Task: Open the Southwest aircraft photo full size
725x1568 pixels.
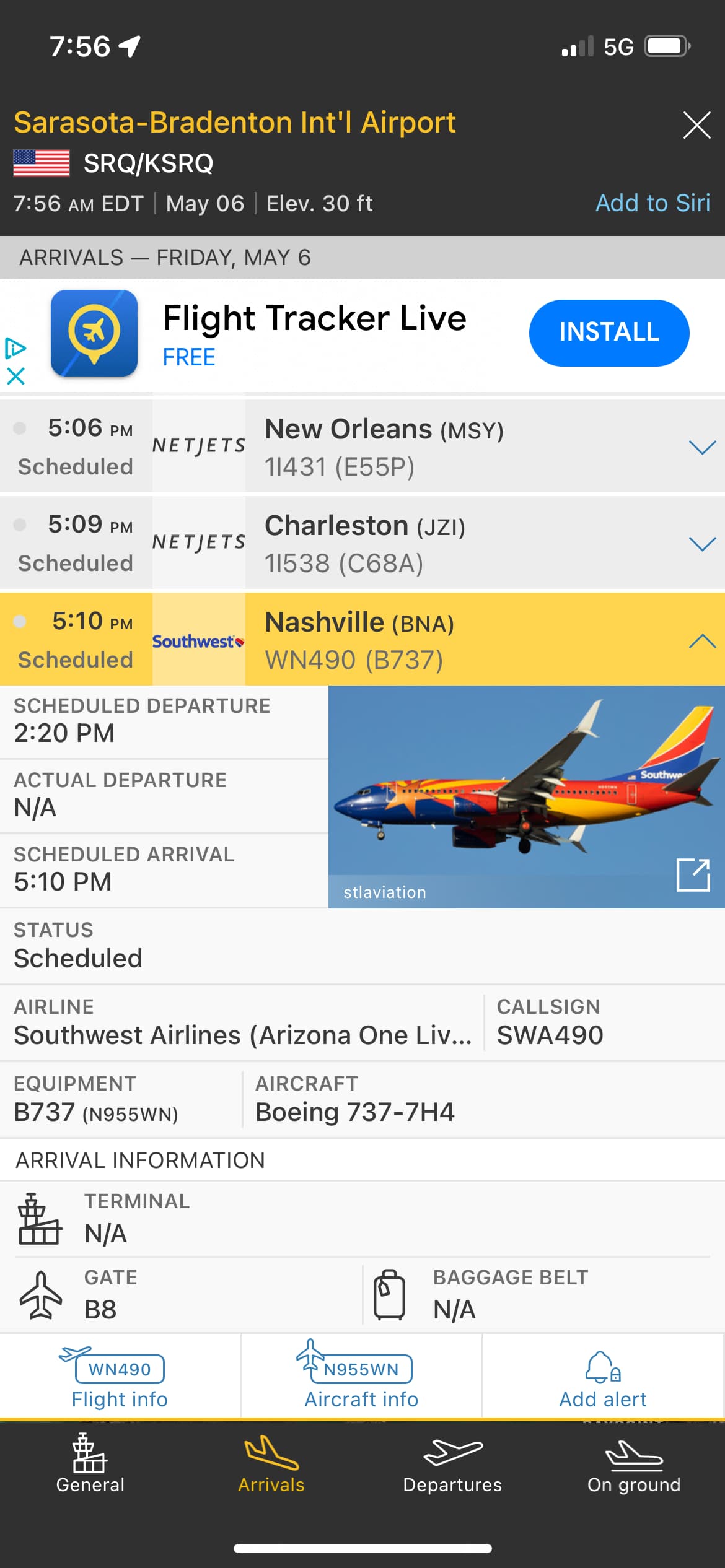Action: pyautogui.click(x=693, y=874)
